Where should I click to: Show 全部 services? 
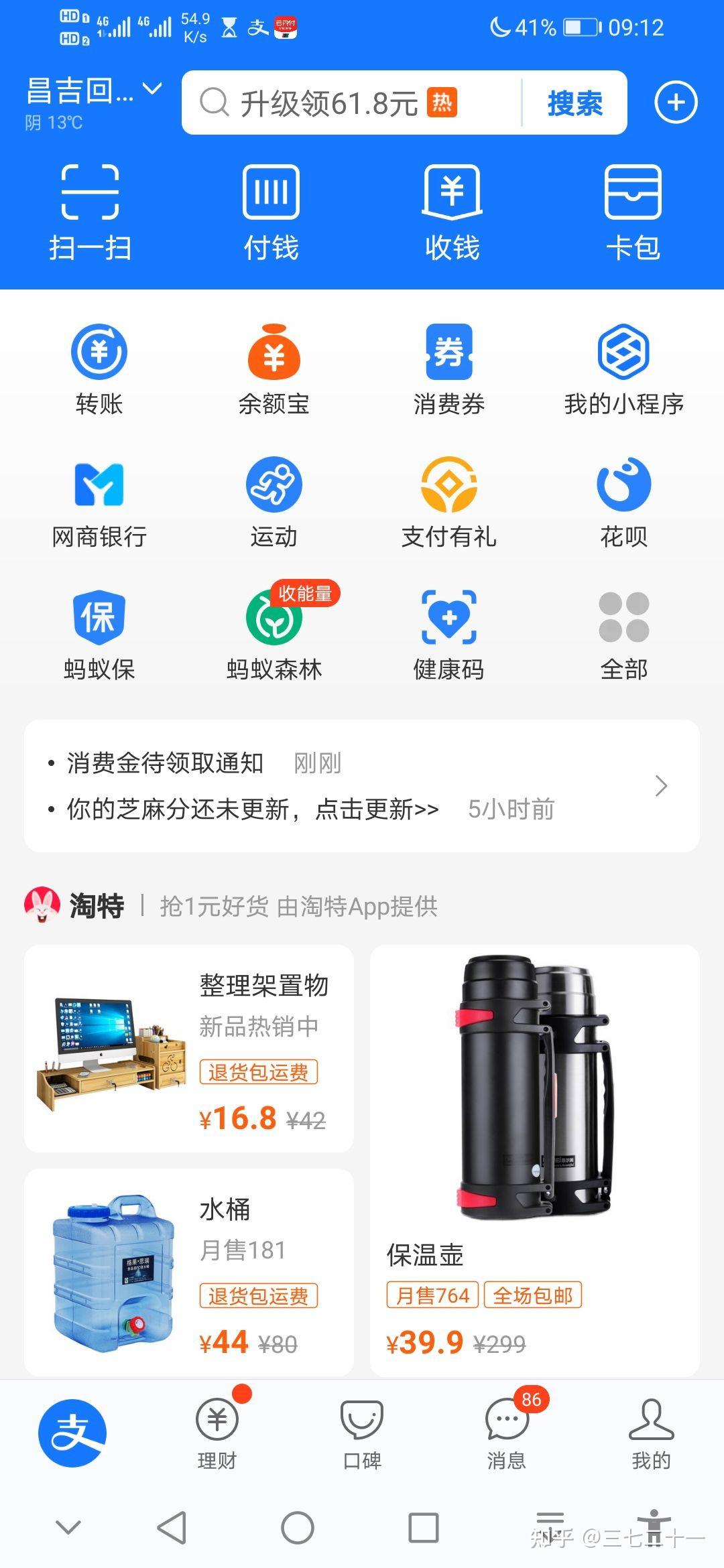point(623,635)
